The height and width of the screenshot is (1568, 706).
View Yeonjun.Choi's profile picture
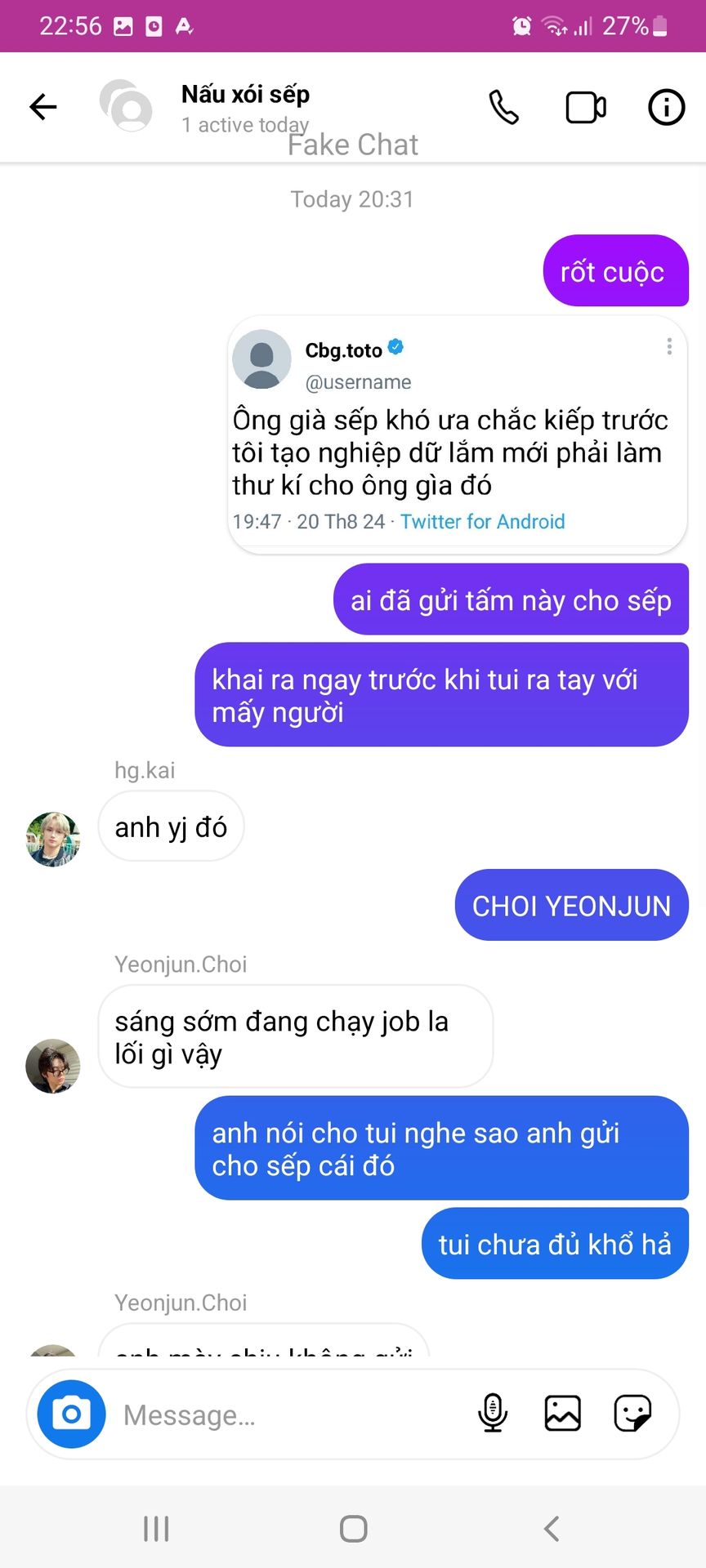click(x=53, y=1066)
